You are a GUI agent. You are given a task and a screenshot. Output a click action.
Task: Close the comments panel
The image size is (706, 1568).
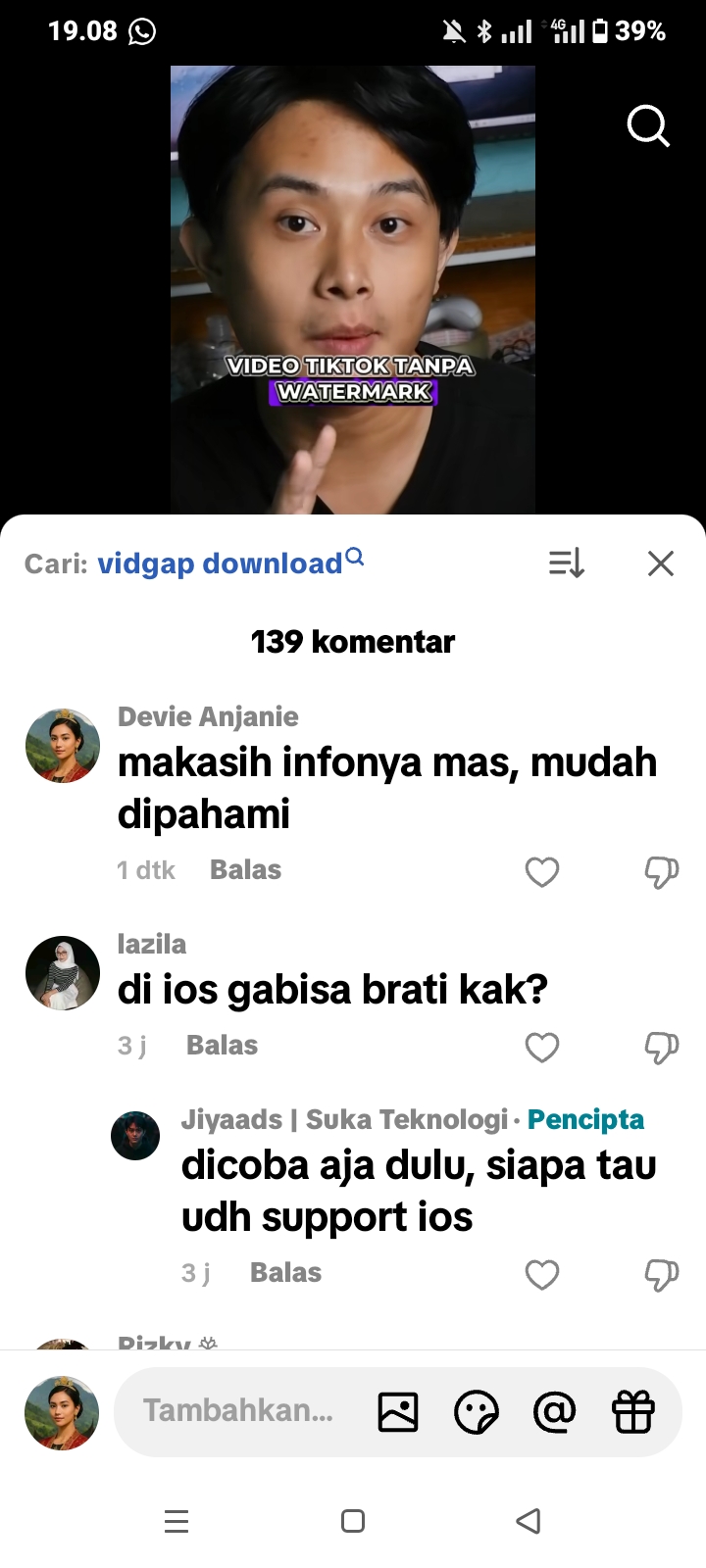click(x=661, y=563)
